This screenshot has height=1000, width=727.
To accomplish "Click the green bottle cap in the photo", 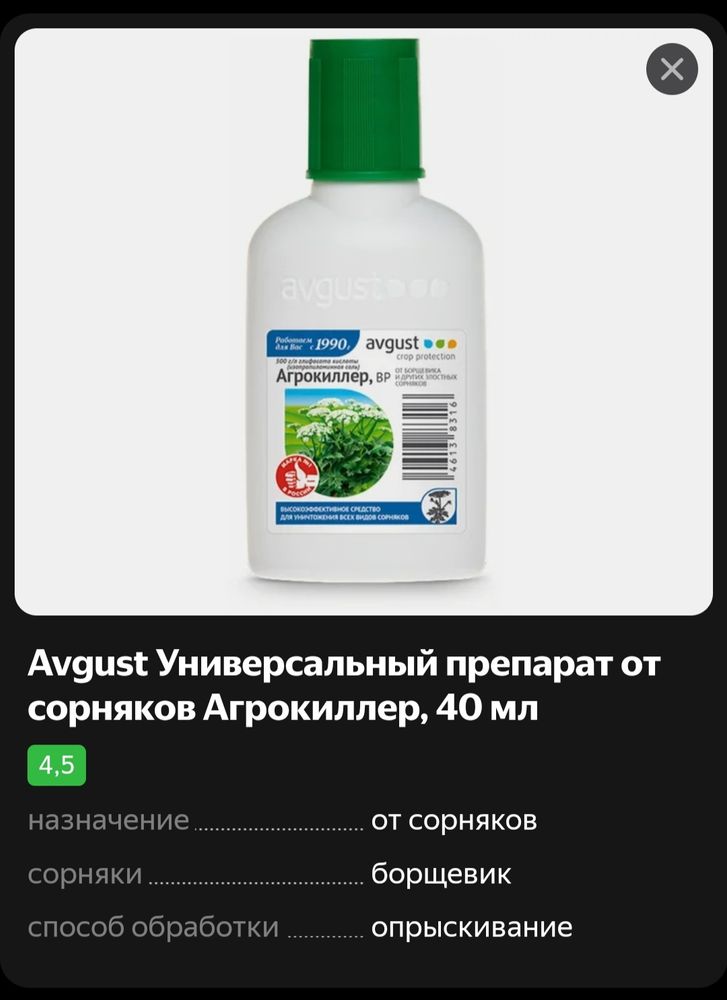I will pos(363,107).
